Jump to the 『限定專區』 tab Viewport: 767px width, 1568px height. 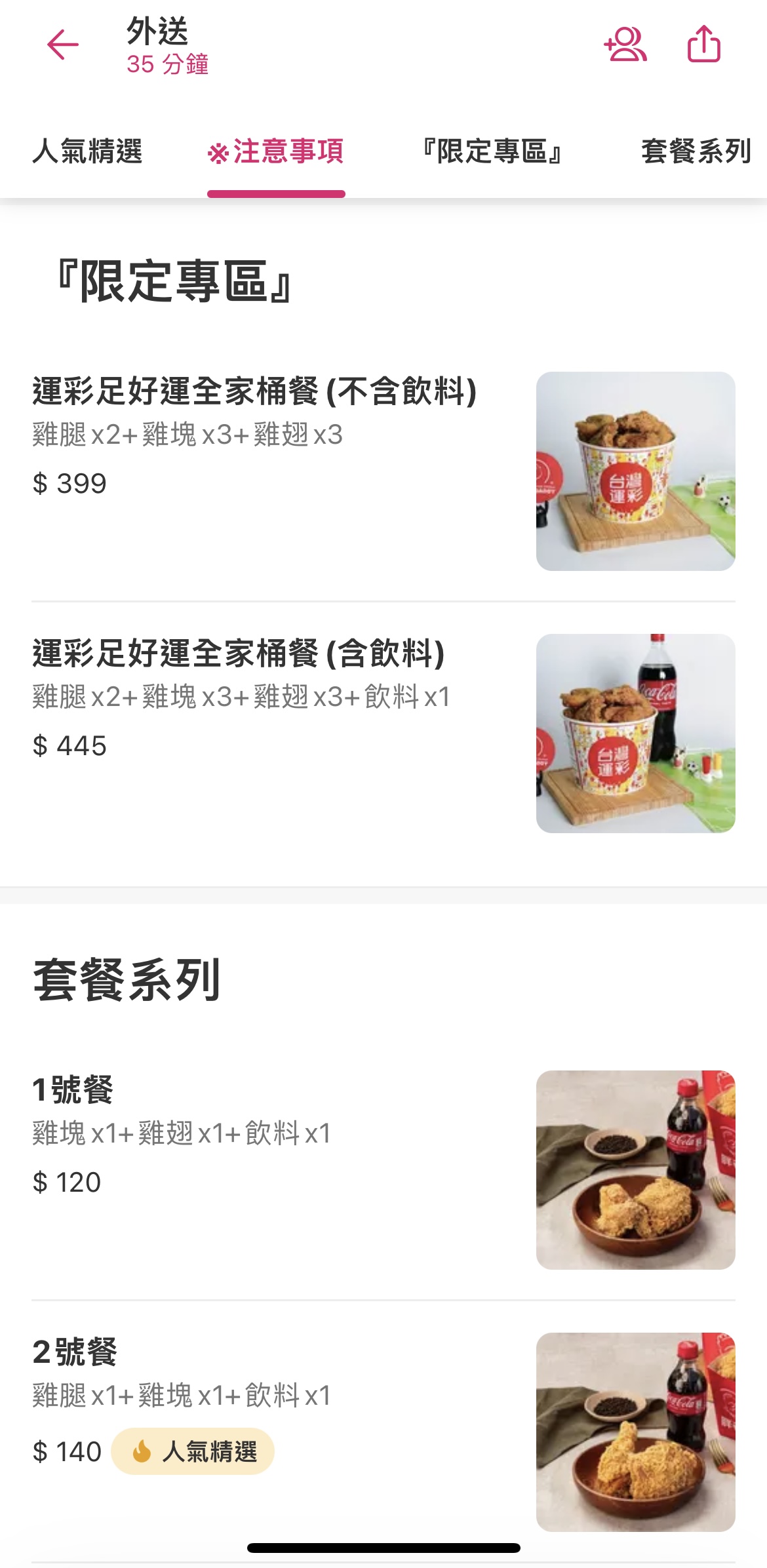[492, 151]
